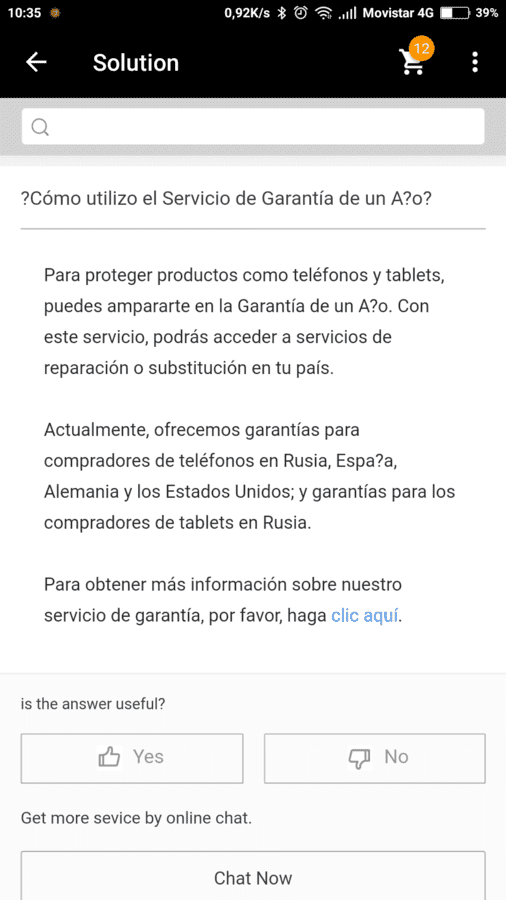The height and width of the screenshot is (900, 506).
Task: Open the three-dot overflow menu
Action: click(x=474, y=62)
